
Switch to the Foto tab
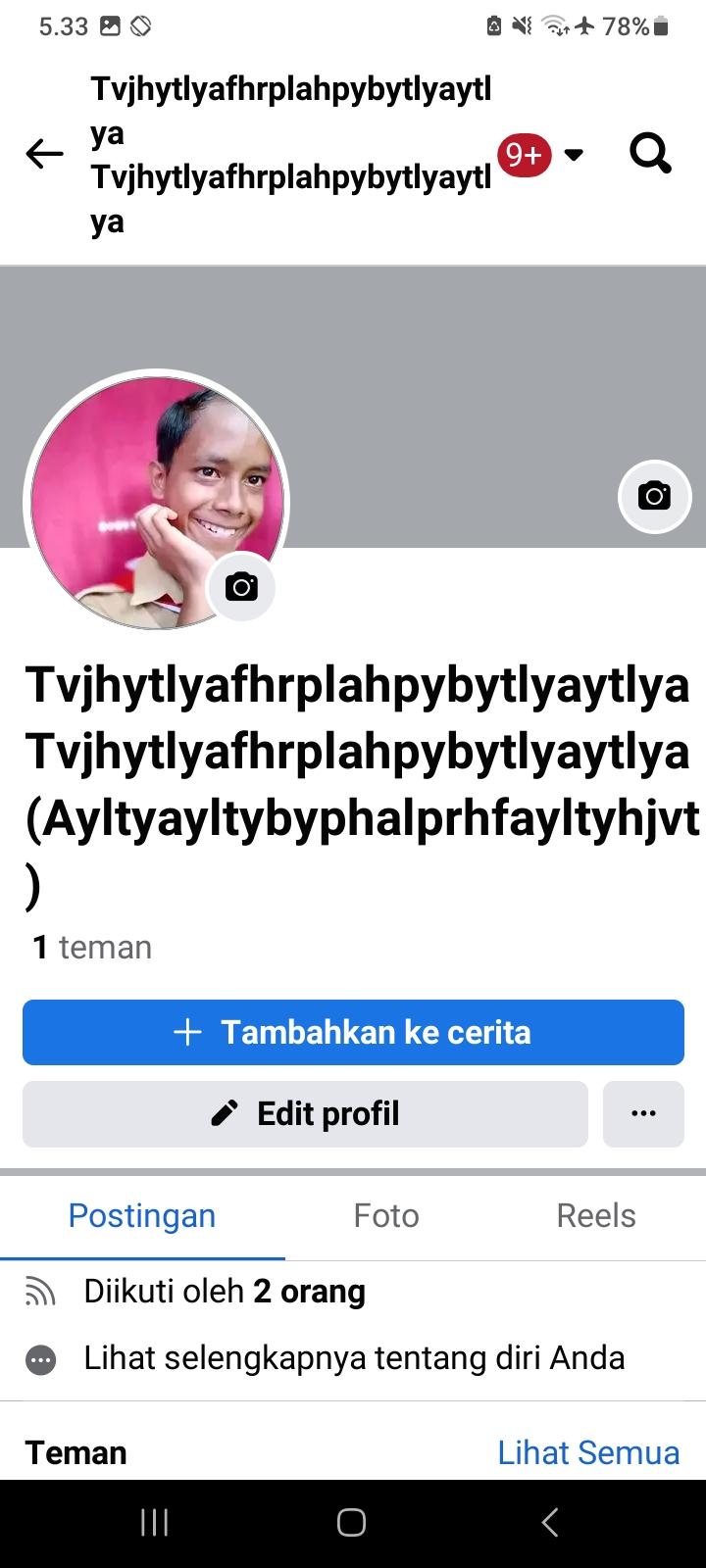386,1216
